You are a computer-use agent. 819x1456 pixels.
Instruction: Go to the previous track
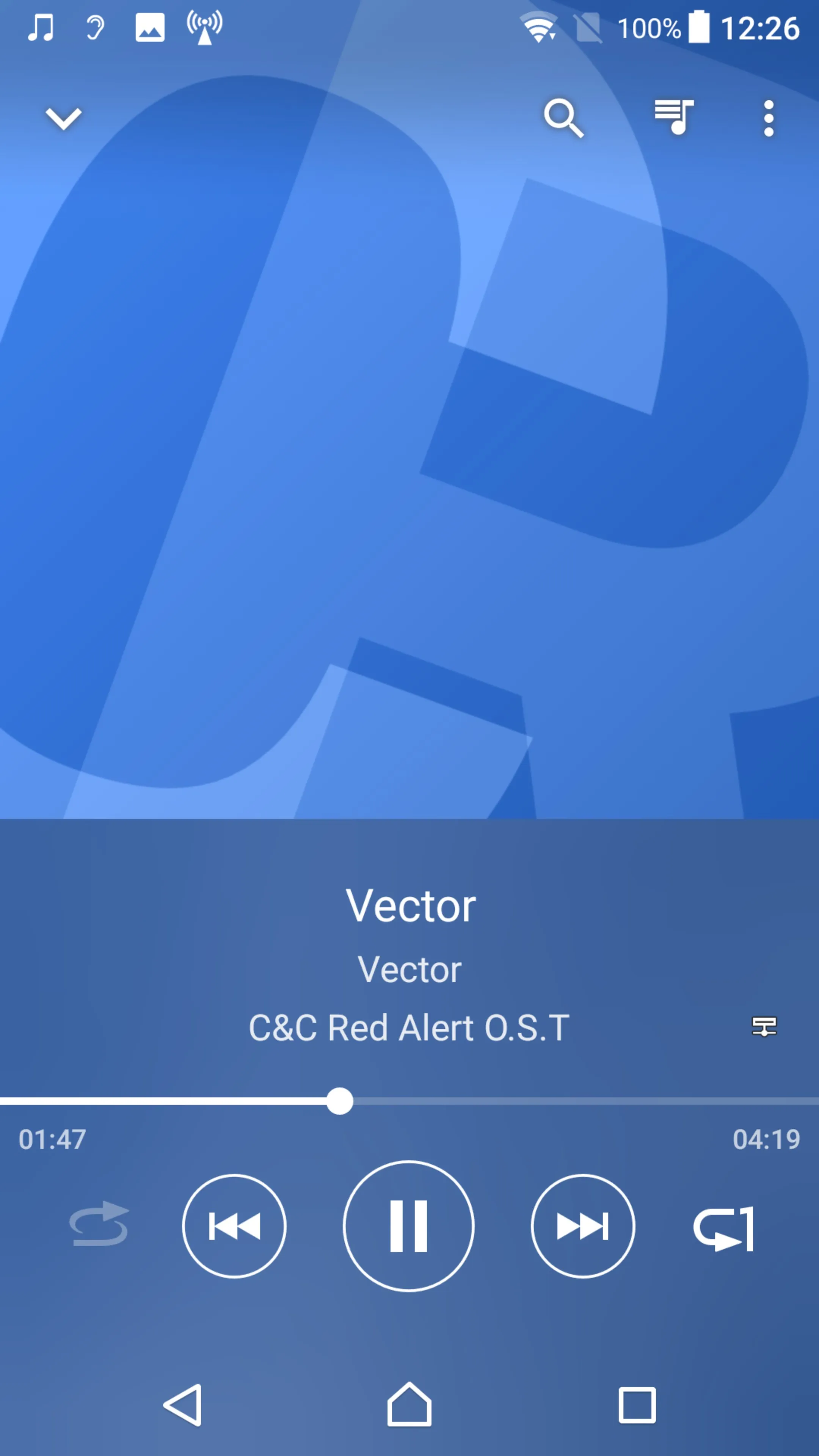(x=234, y=1226)
